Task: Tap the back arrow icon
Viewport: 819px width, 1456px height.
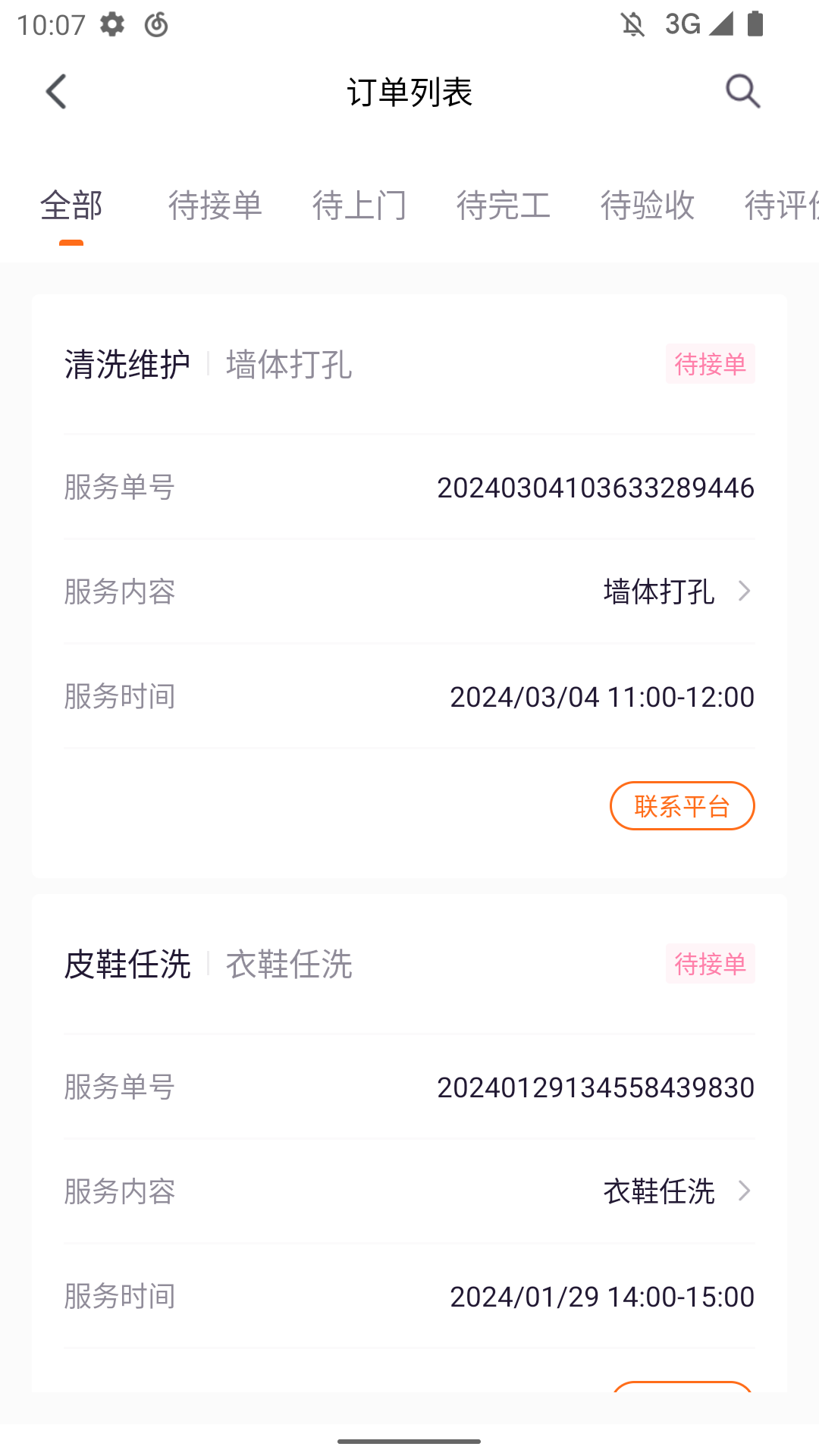Action: (x=57, y=90)
